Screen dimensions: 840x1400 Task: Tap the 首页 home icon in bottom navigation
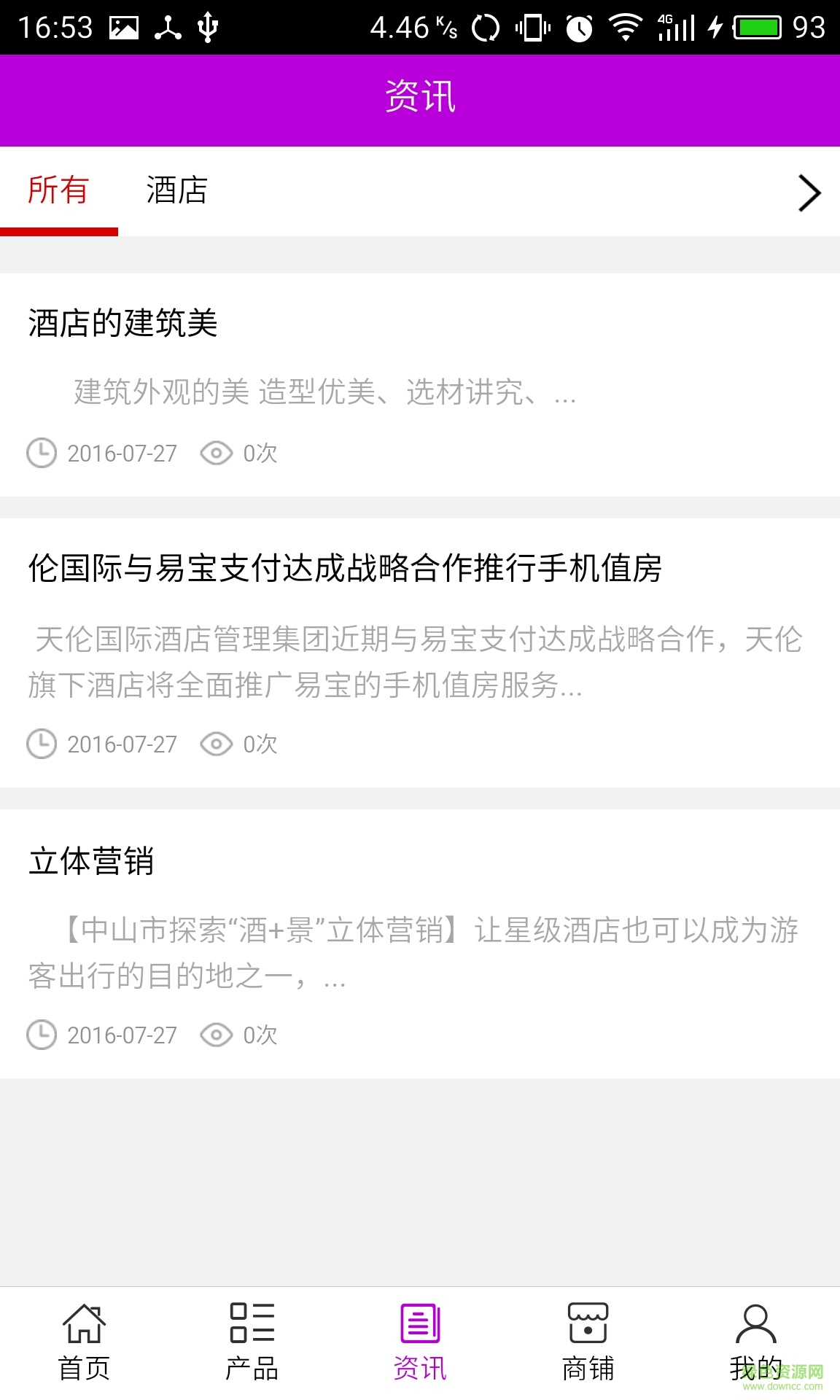point(82,1322)
